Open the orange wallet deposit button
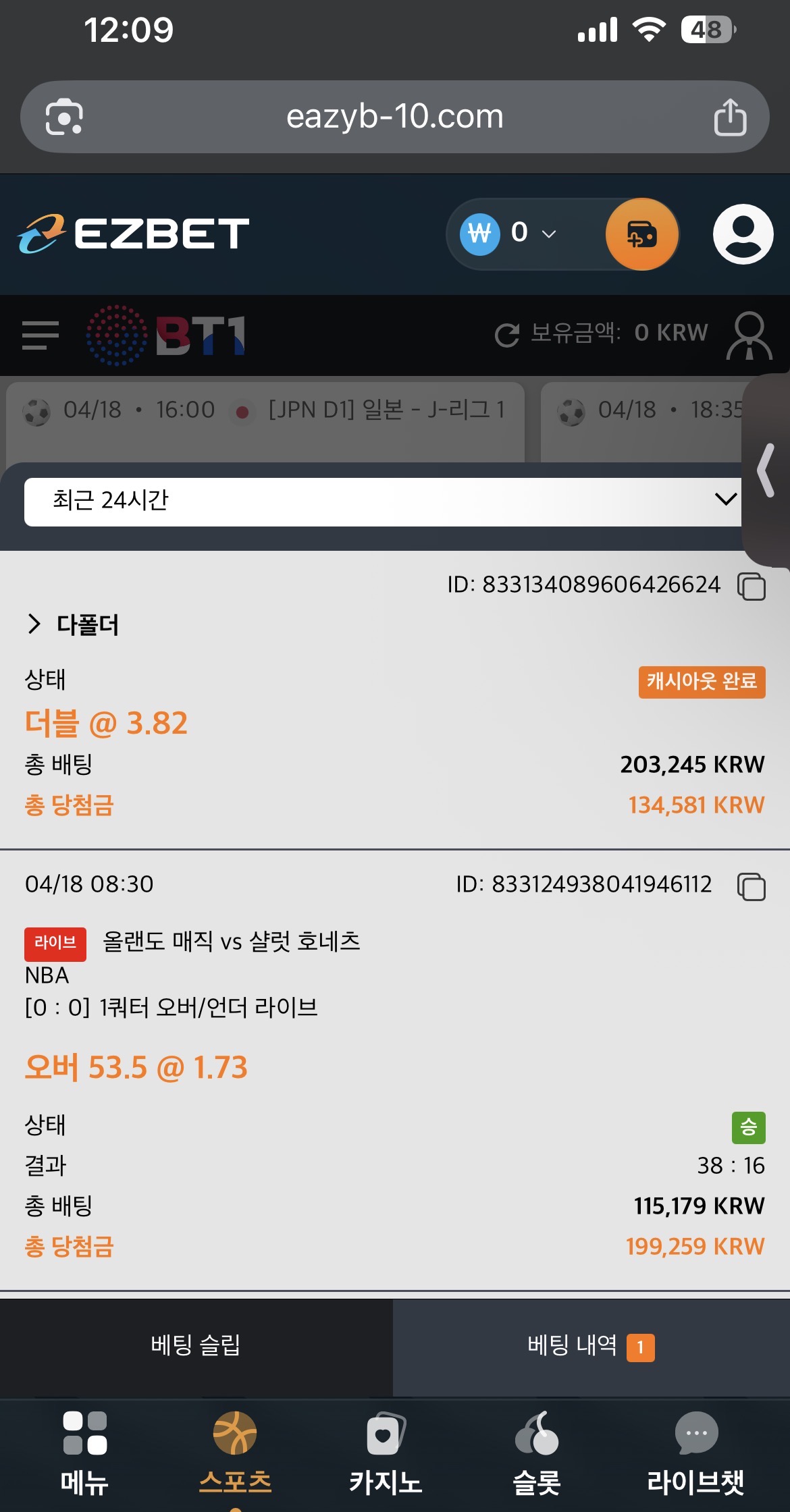The height and width of the screenshot is (1512, 790). [641, 234]
